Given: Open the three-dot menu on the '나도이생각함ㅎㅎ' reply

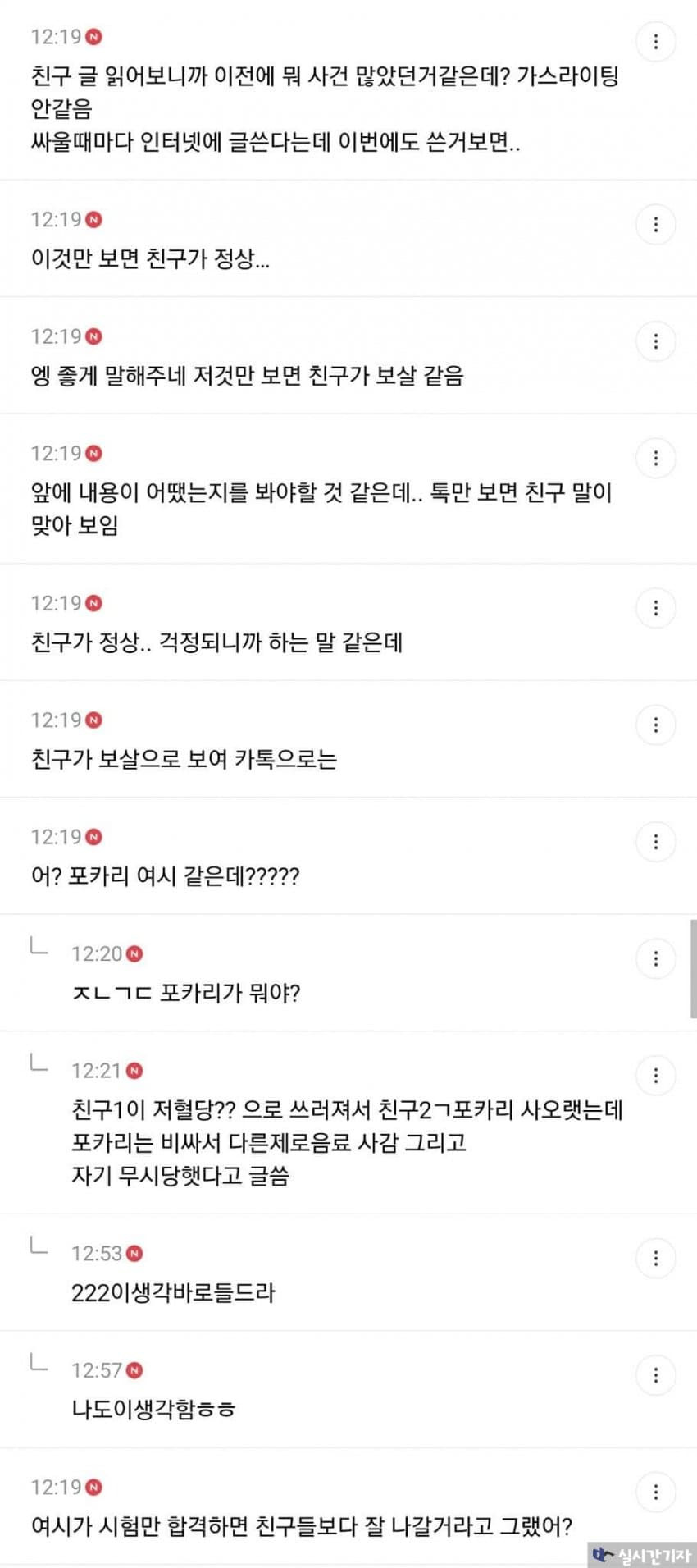Looking at the screenshot, I should pos(656,1375).
